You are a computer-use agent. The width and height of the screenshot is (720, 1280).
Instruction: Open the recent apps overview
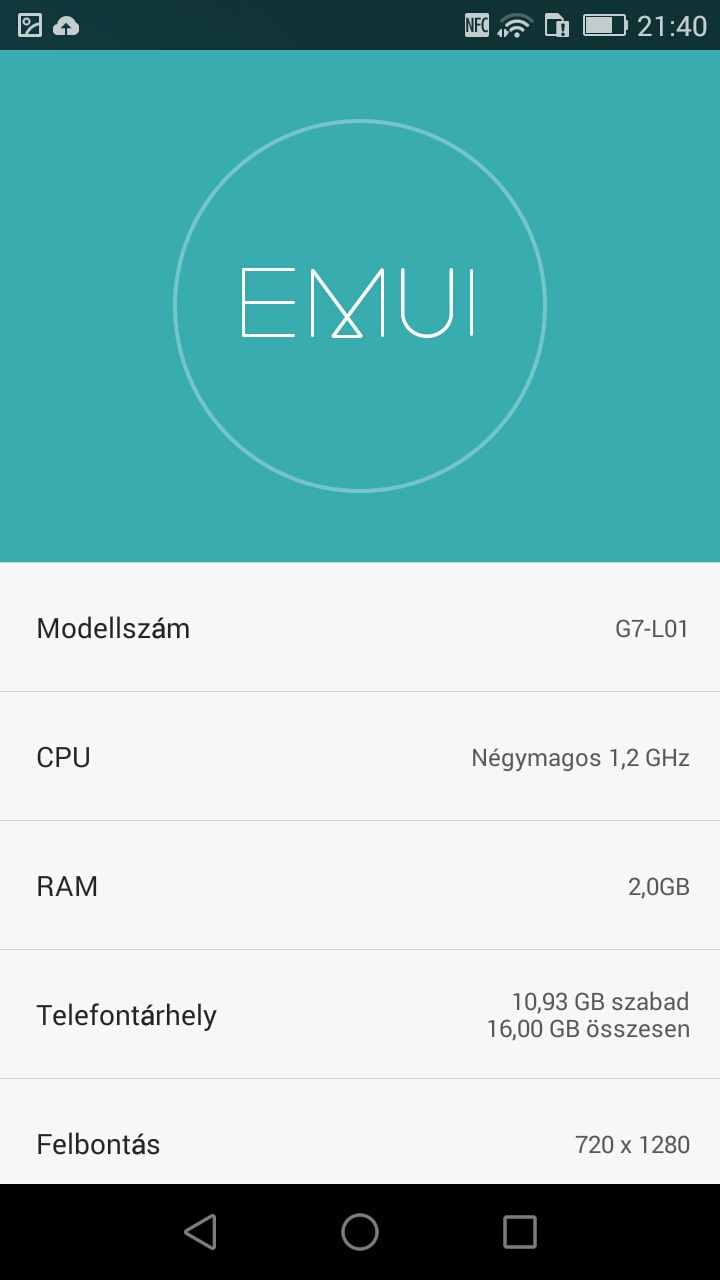coord(519,1231)
